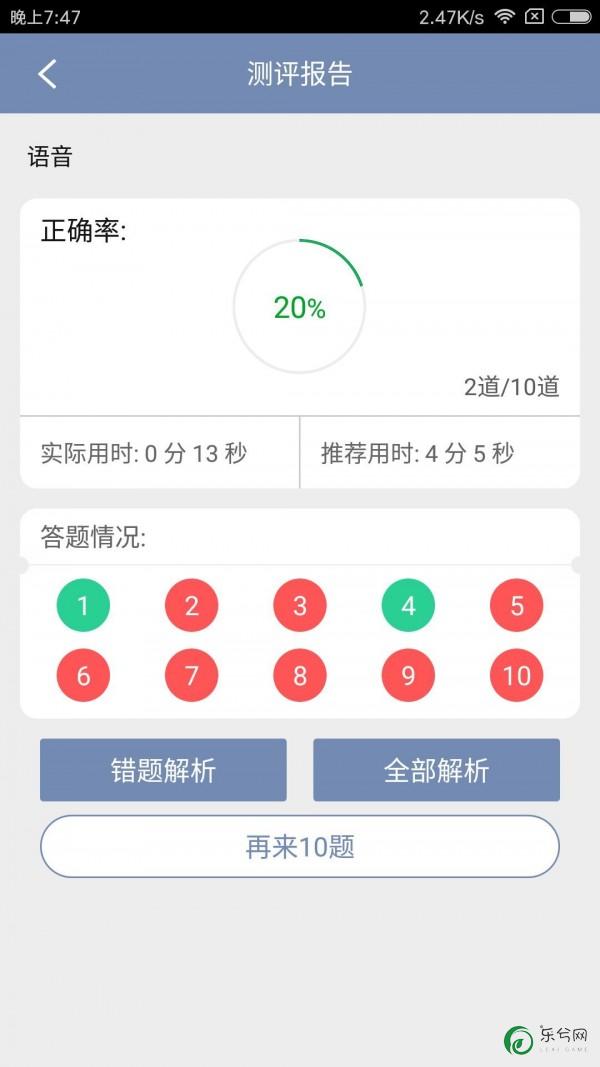Open question 8 result
This screenshot has height=1067, width=600.
coord(300,675)
